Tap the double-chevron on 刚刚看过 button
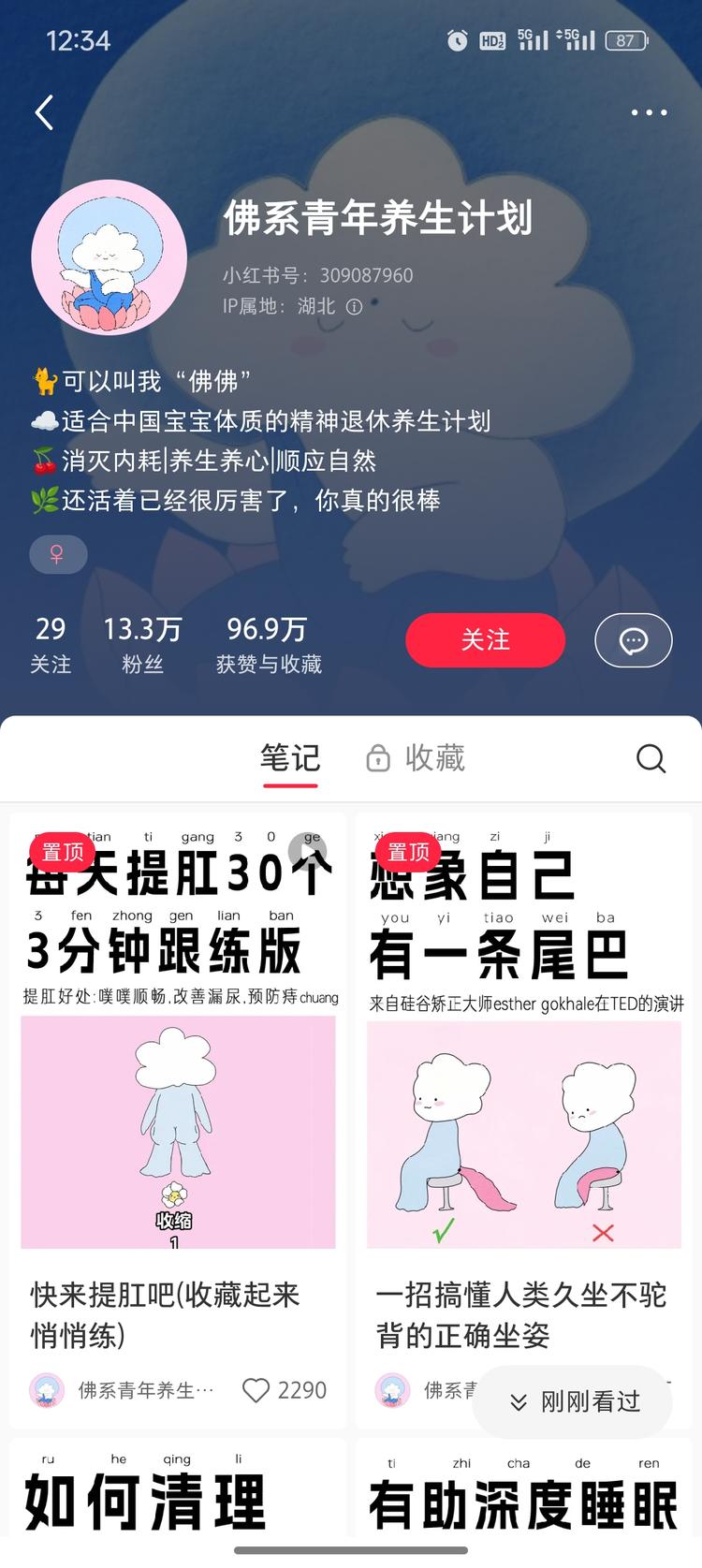Screen dimensions: 702x1568 click(x=519, y=1401)
